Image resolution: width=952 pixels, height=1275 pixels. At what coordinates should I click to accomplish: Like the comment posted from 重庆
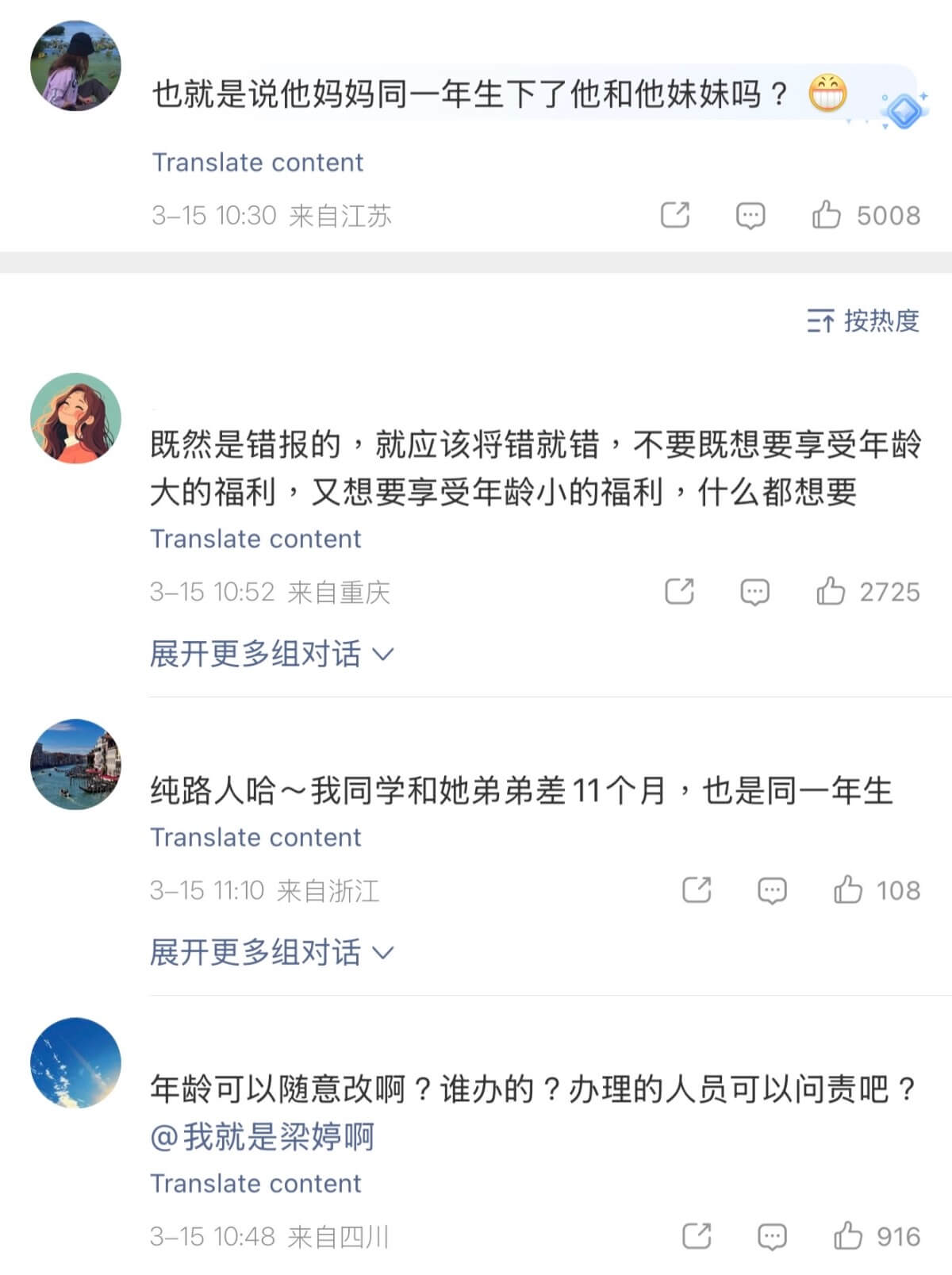(x=831, y=592)
